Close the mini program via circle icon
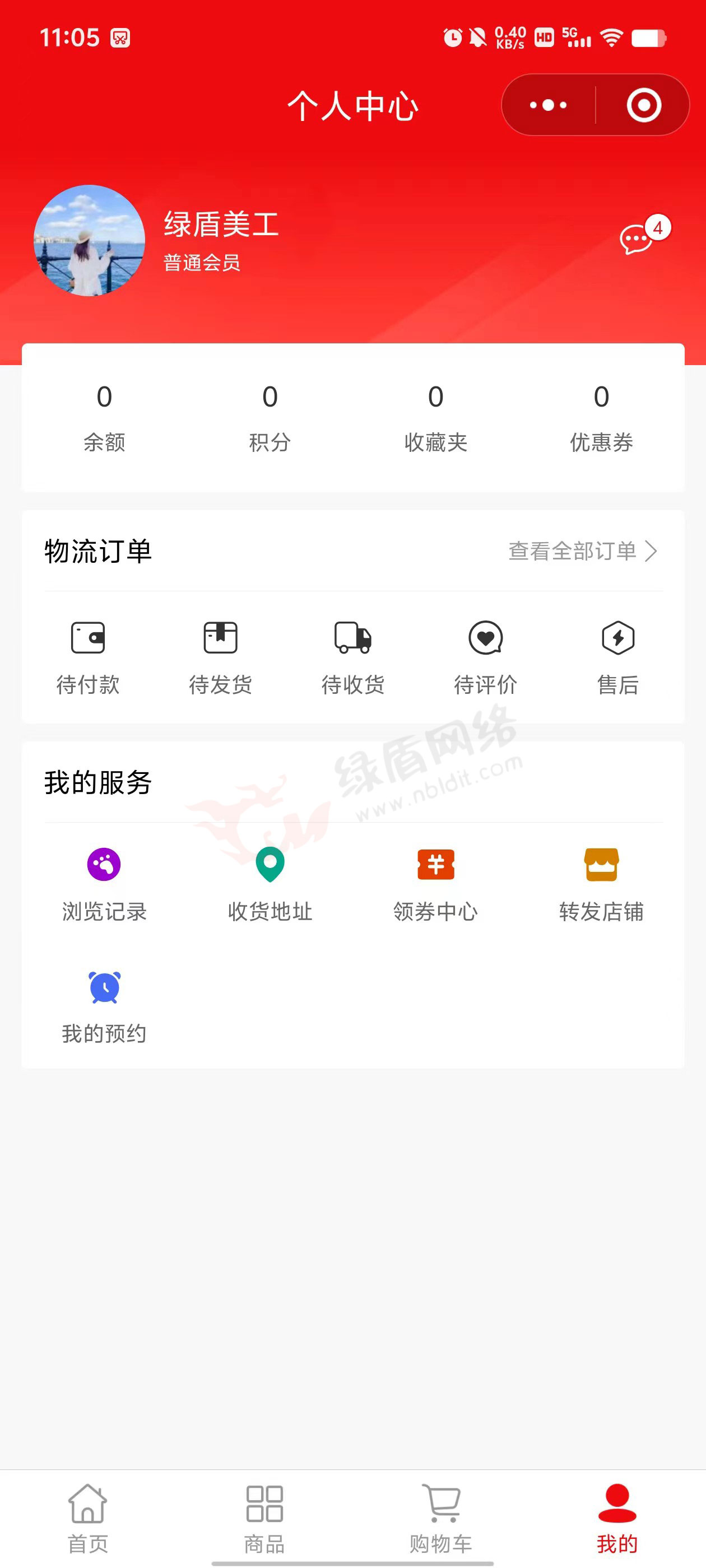 tap(643, 105)
